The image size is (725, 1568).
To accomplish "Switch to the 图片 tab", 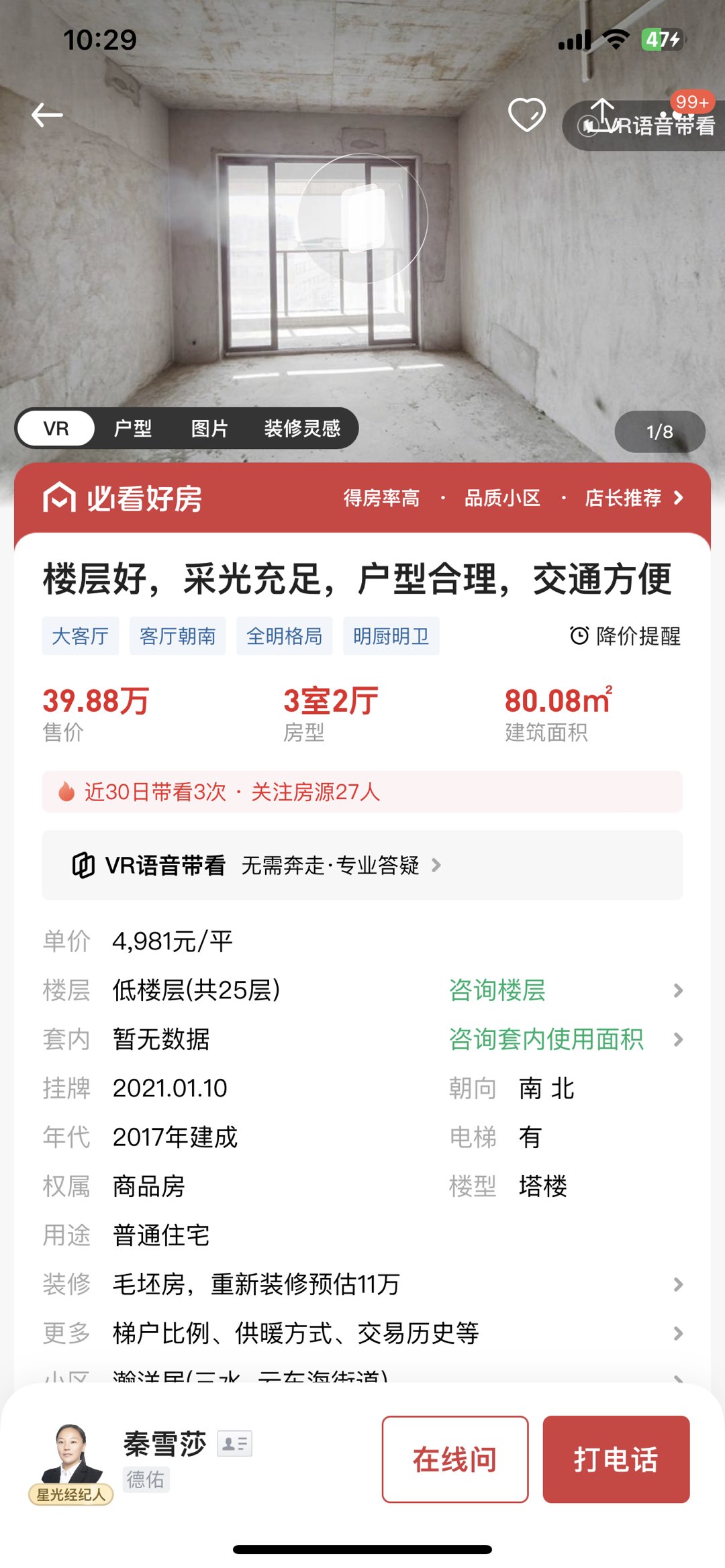I will pyautogui.click(x=209, y=428).
